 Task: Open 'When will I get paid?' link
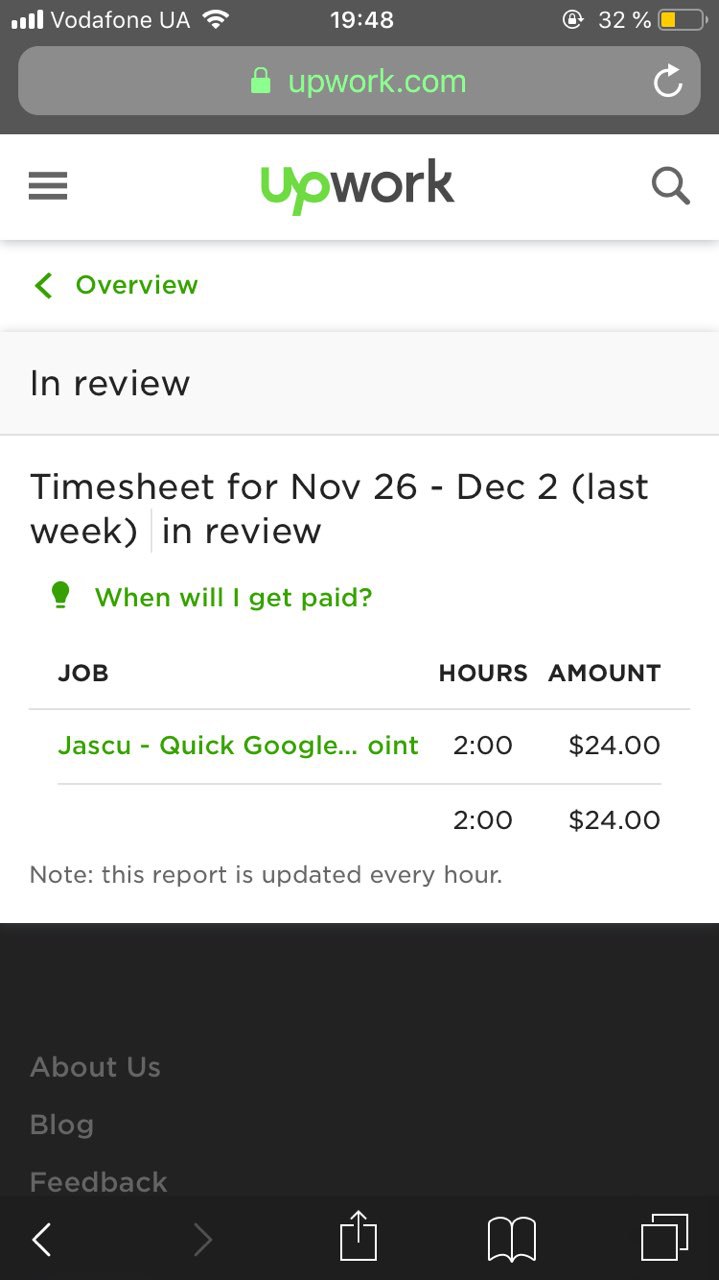[x=232, y=598]
